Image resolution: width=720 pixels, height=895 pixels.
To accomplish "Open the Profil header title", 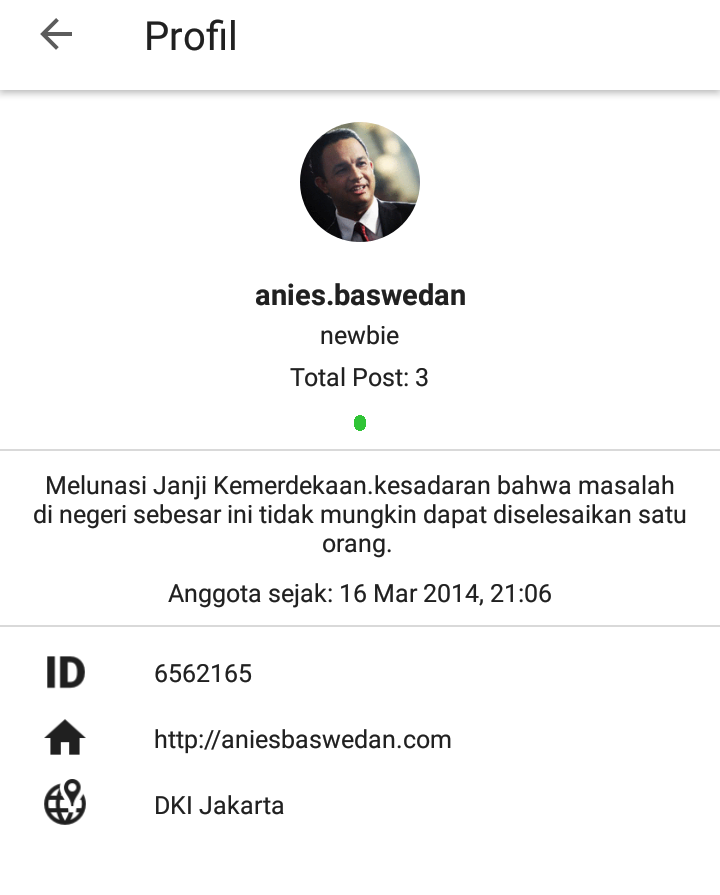I will (190, 36).
